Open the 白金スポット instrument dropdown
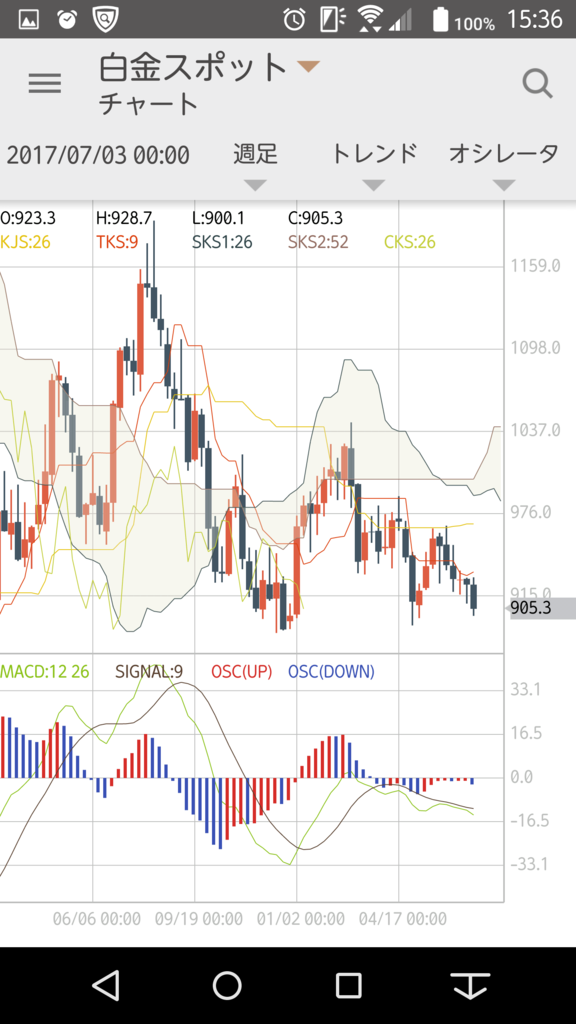Viewport: 576px width, 1024px height. (x=210, y=68)
